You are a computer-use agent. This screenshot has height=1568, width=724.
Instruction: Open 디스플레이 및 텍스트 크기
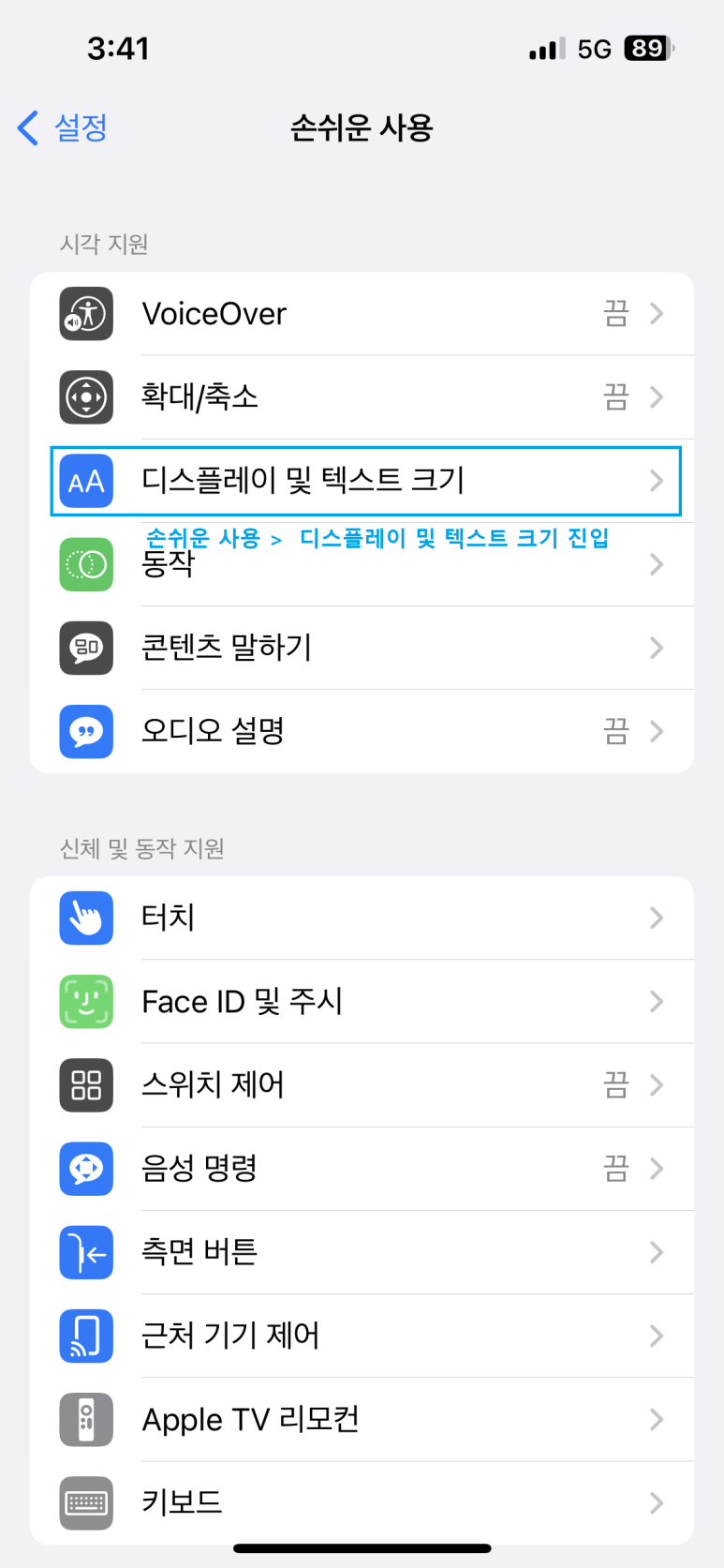tap(362, 481)
